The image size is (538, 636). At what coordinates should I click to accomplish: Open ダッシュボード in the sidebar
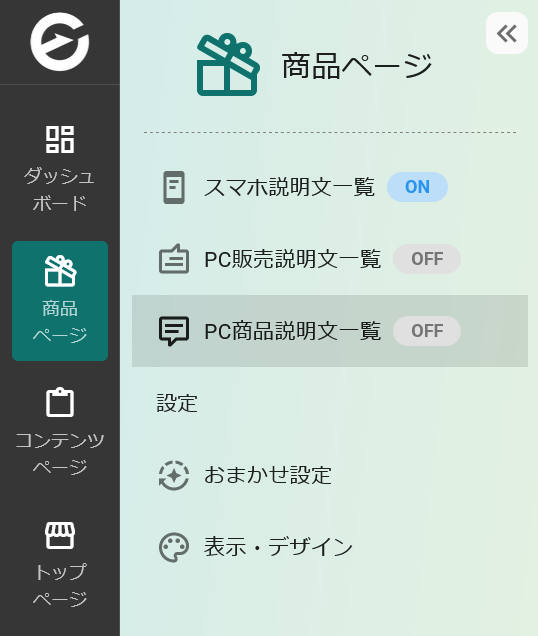tap(60, 168)
